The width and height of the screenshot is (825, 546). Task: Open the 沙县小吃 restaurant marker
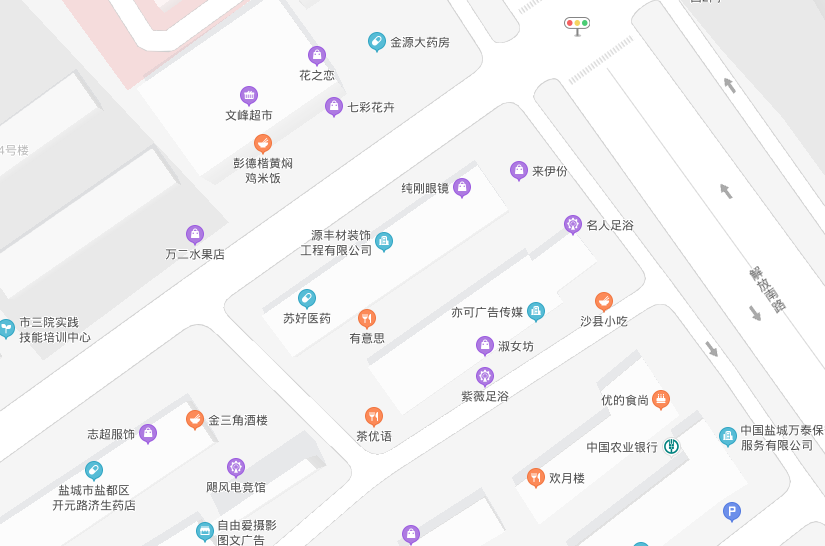click(604, 301)
